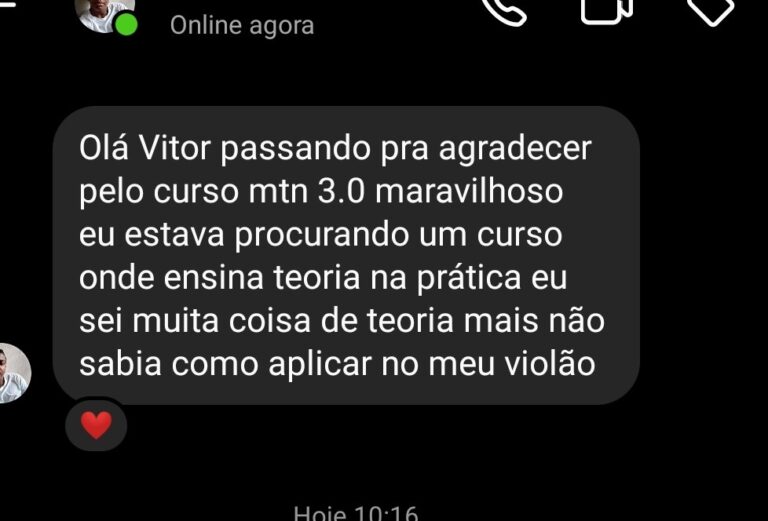Start a voice call with this contact
The image size is (768, 521).
click(504, 10)
